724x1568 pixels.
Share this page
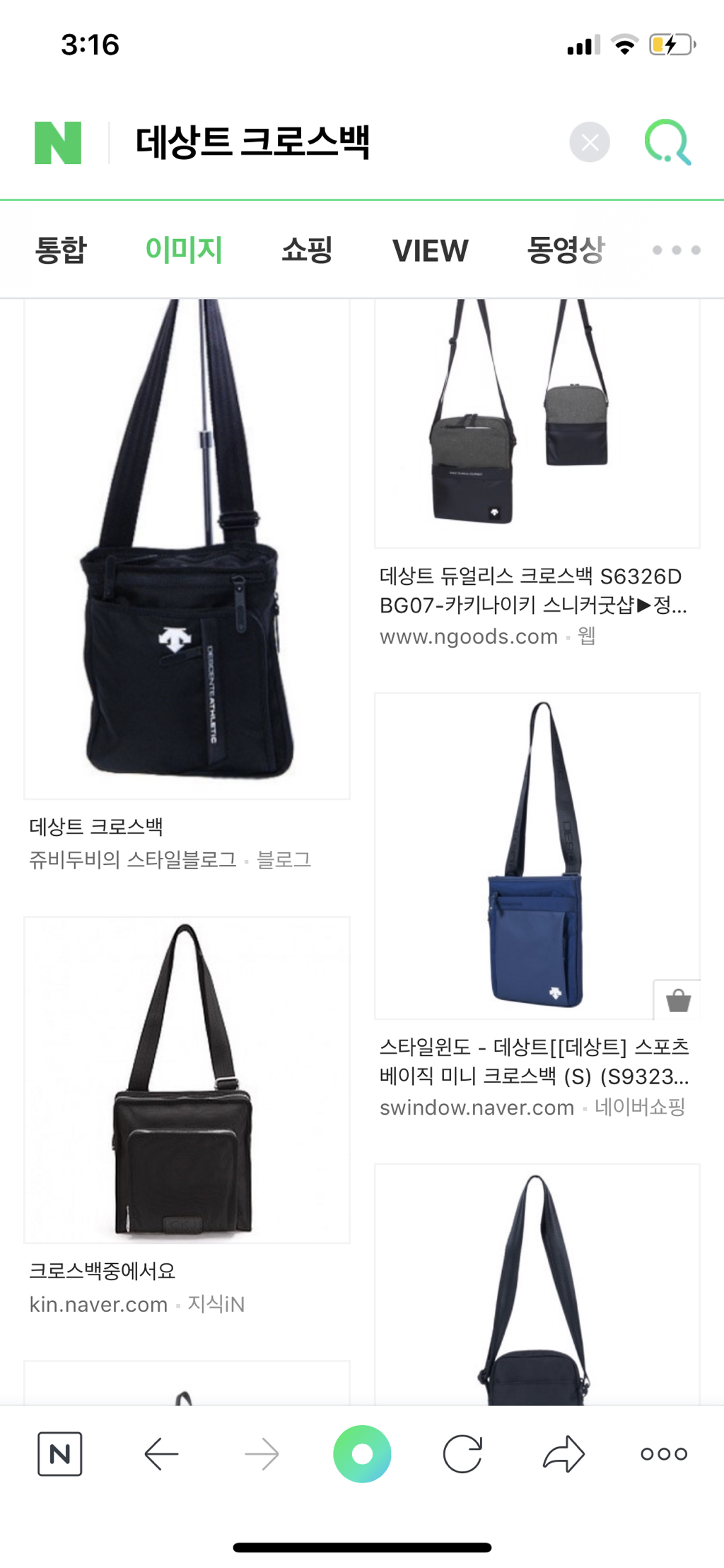pyautogui.click(x=564, y=1454)
